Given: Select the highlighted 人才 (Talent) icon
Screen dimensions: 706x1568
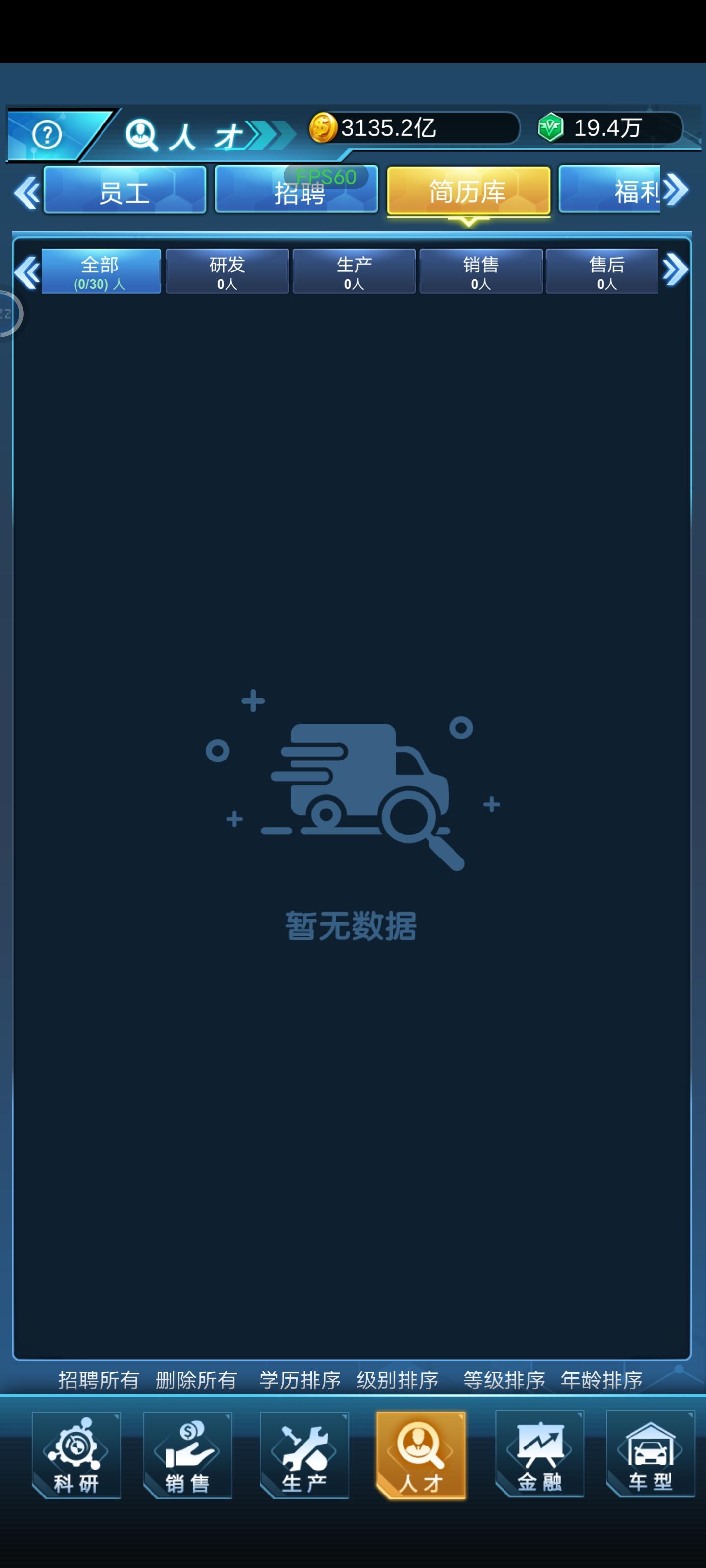Looking at the screenshot, I should (x=420, y=1455).
